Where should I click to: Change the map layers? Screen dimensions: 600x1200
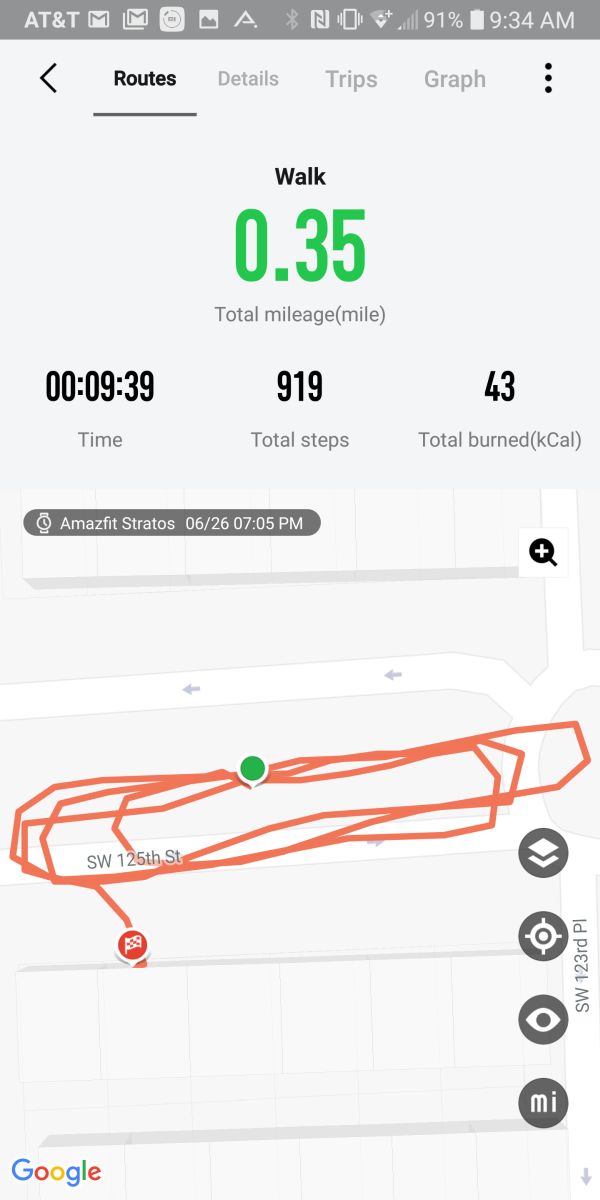(543, 853)
